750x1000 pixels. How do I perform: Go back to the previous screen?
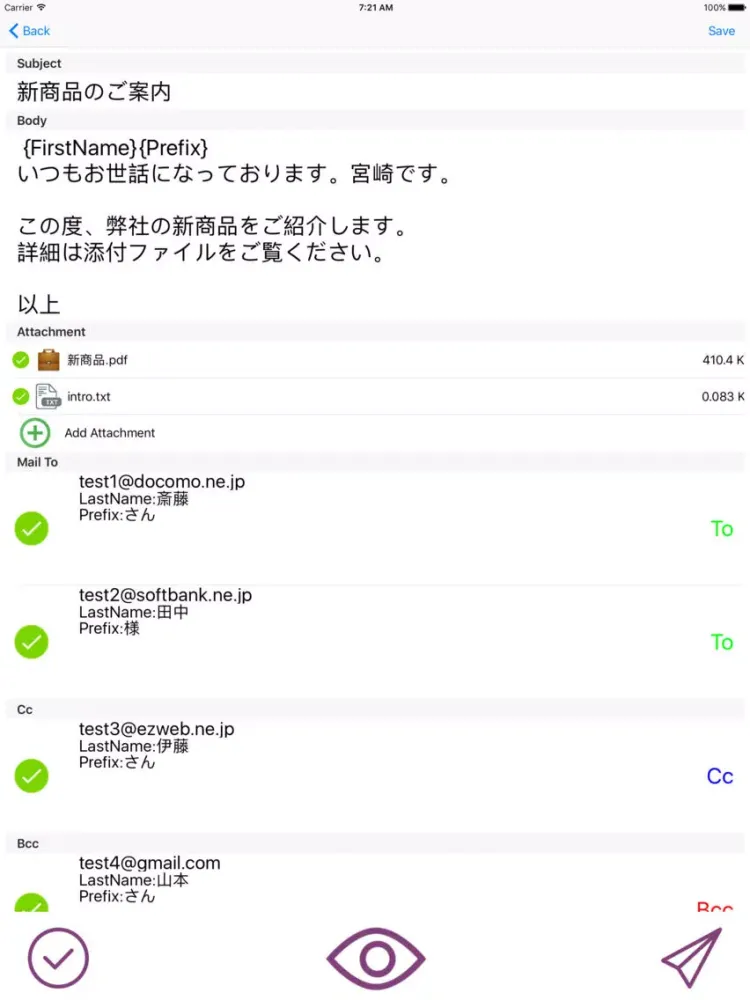pos(29,31)
